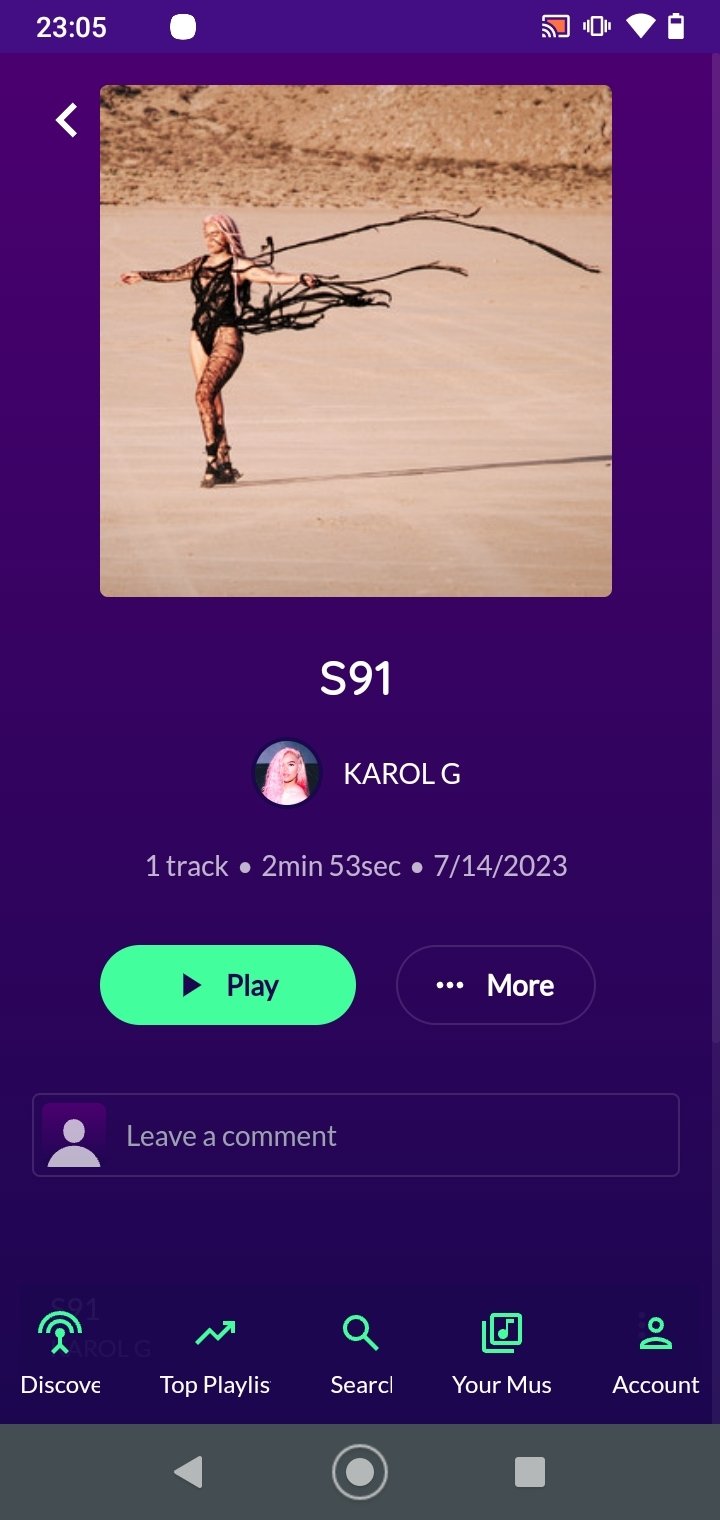Play the S91 album
This screenshot has height=1520, width=720.
pyautogui.click(x=228, y=985)
